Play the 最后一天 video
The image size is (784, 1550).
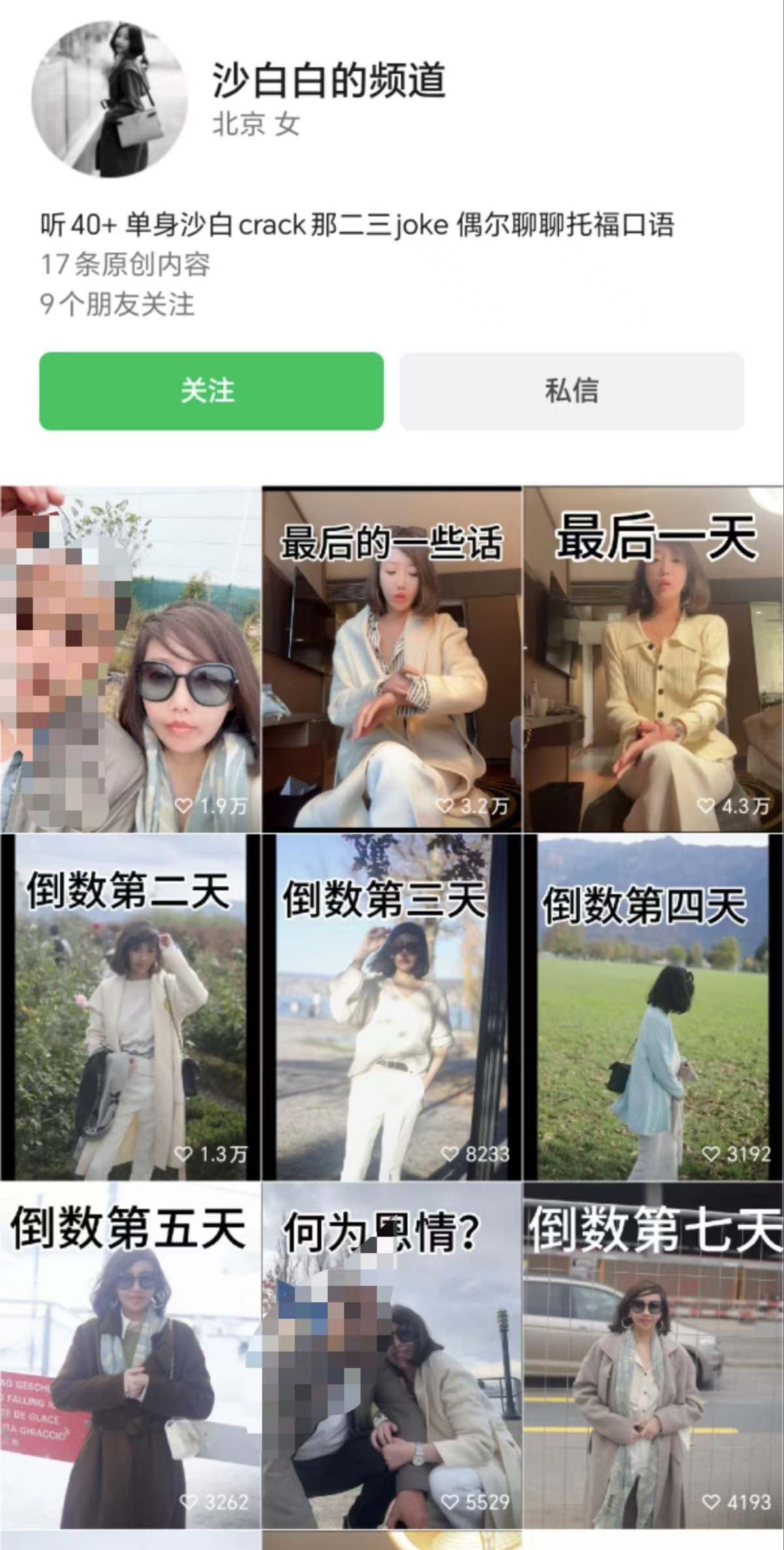(x=653, y=658)
